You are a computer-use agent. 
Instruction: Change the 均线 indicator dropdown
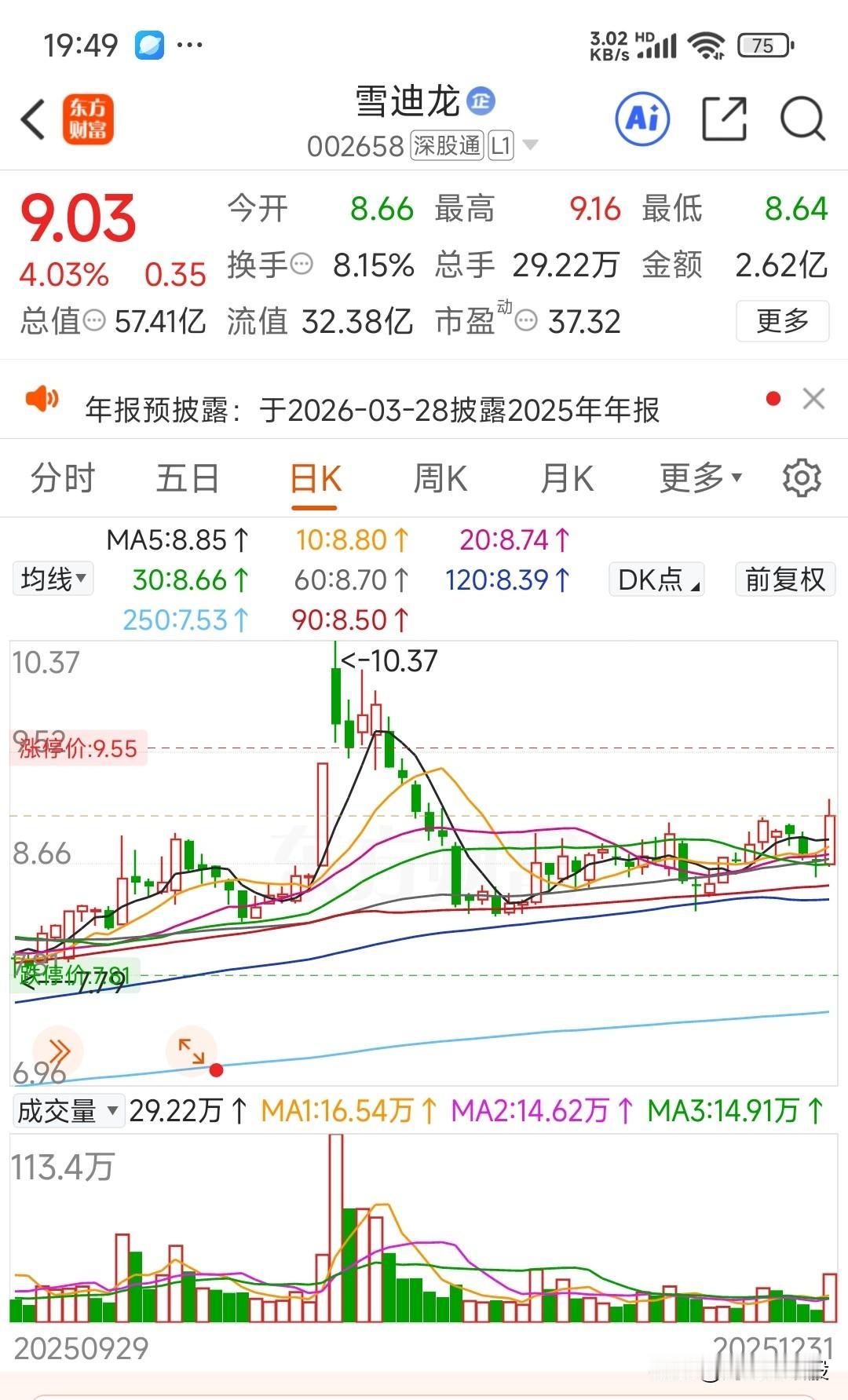click(53, 579)
